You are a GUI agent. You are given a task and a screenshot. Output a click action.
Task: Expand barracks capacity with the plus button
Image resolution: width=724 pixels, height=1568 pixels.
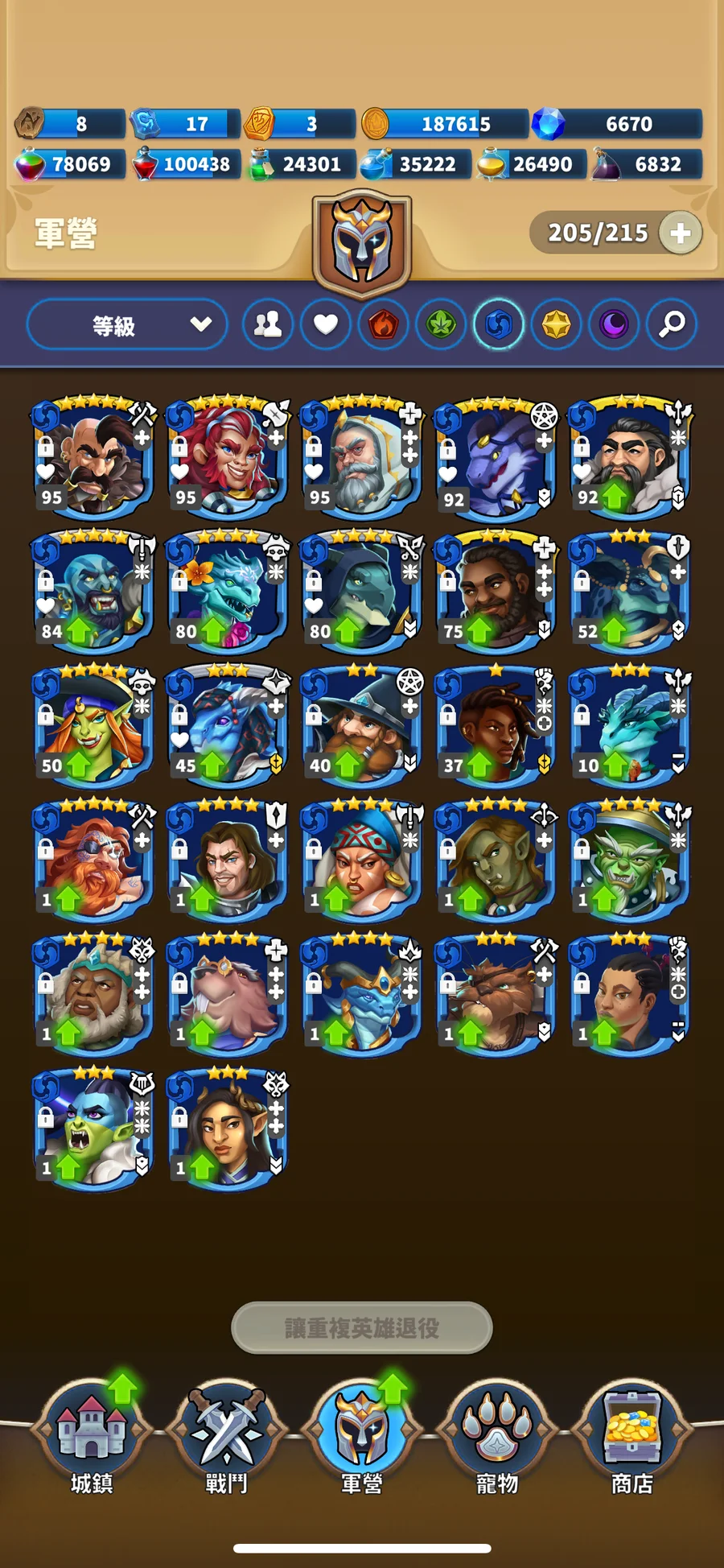(681, 233)
